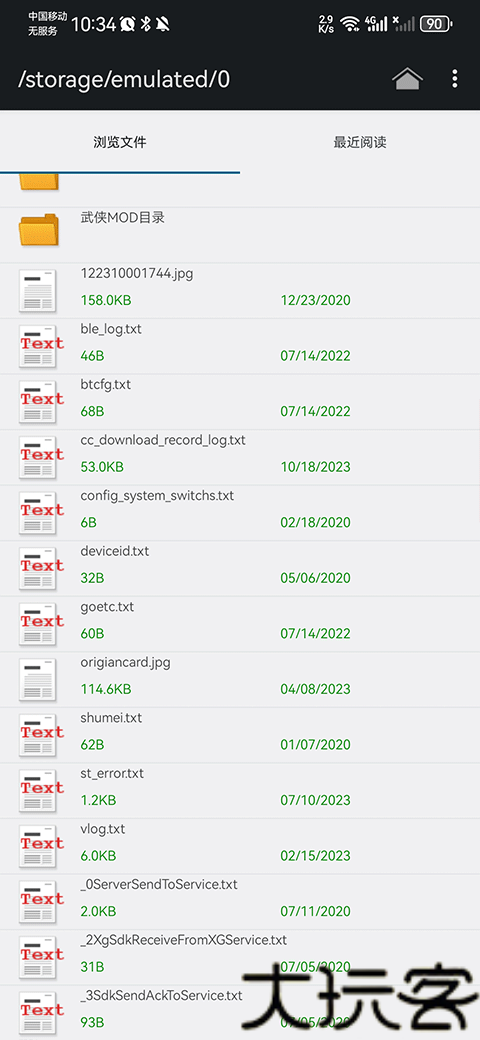
Task: Open origiancard.jpg image file
Action: click(240, 680)
